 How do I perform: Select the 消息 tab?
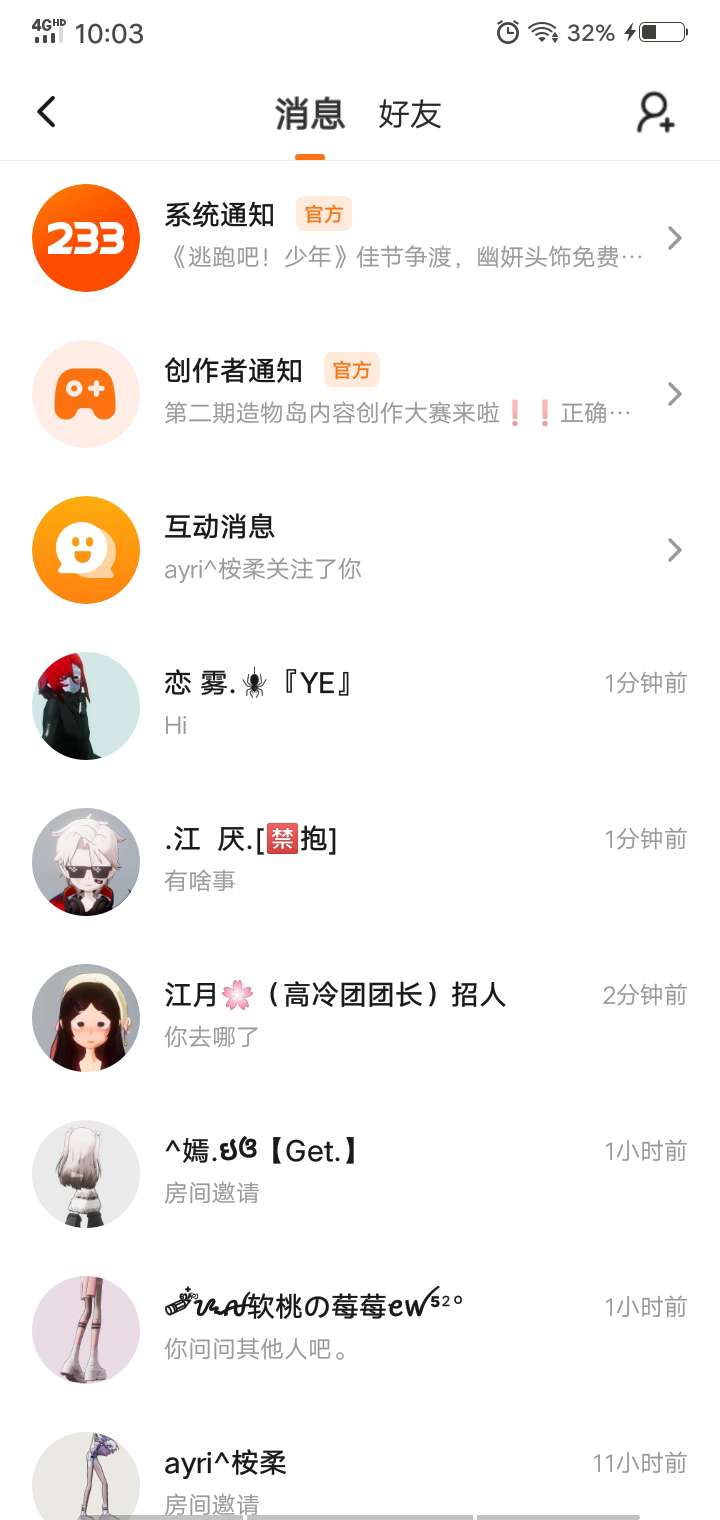pyautogui.click(x=310, y=114)
